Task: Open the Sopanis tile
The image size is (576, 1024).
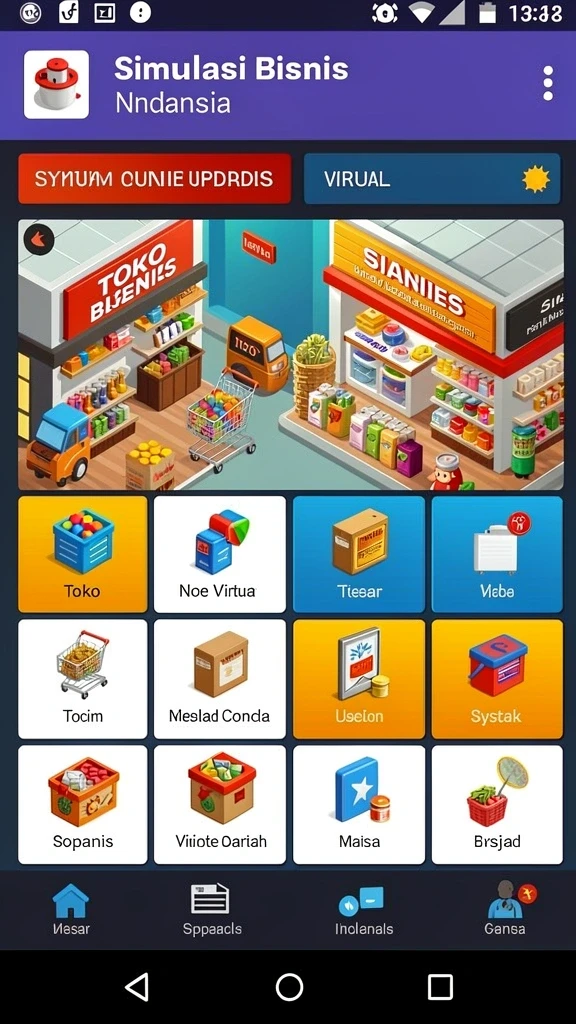Action: click(83, 805)
